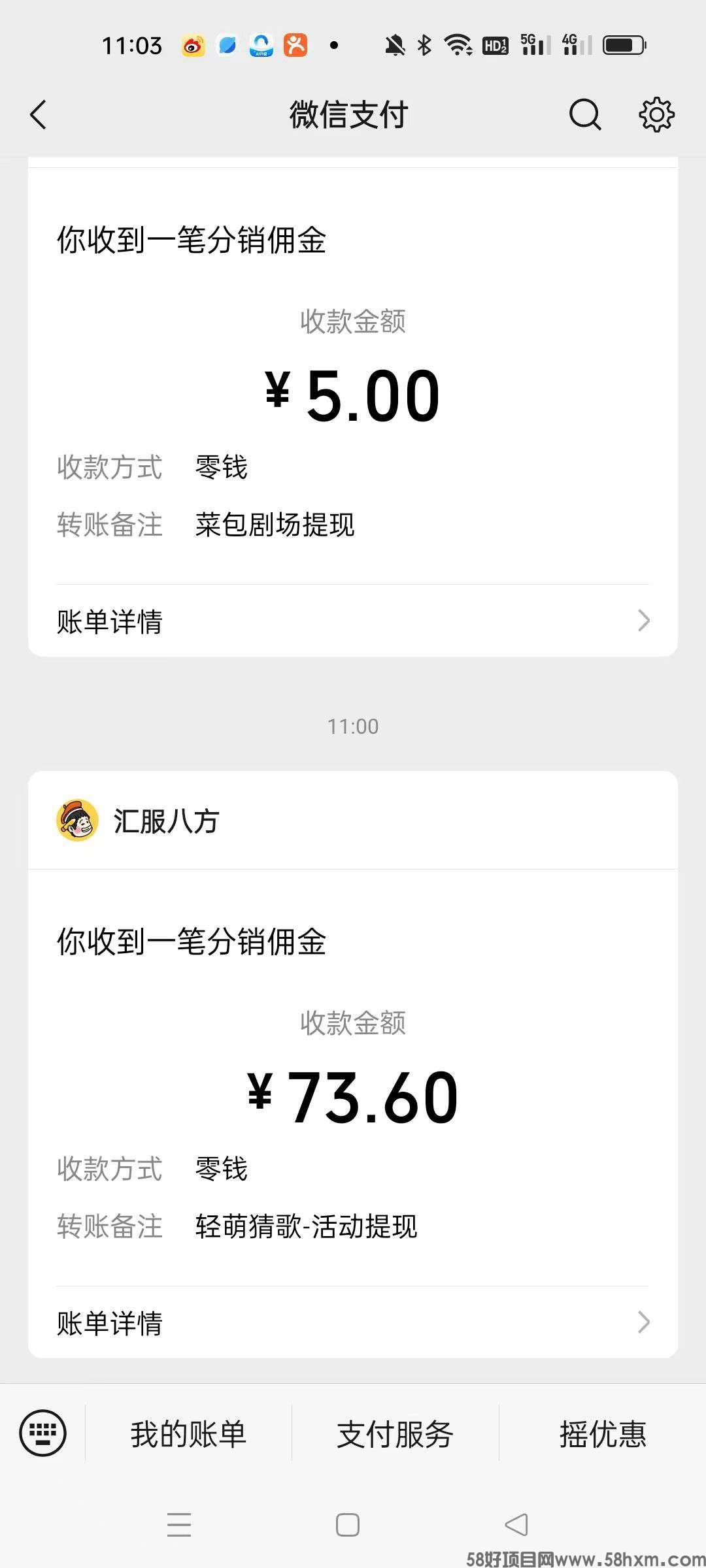Show recent apps from navigation bar
The height and width of the screenshot is (1568, 706).
pyautogui.click(x=179, y=1525)
